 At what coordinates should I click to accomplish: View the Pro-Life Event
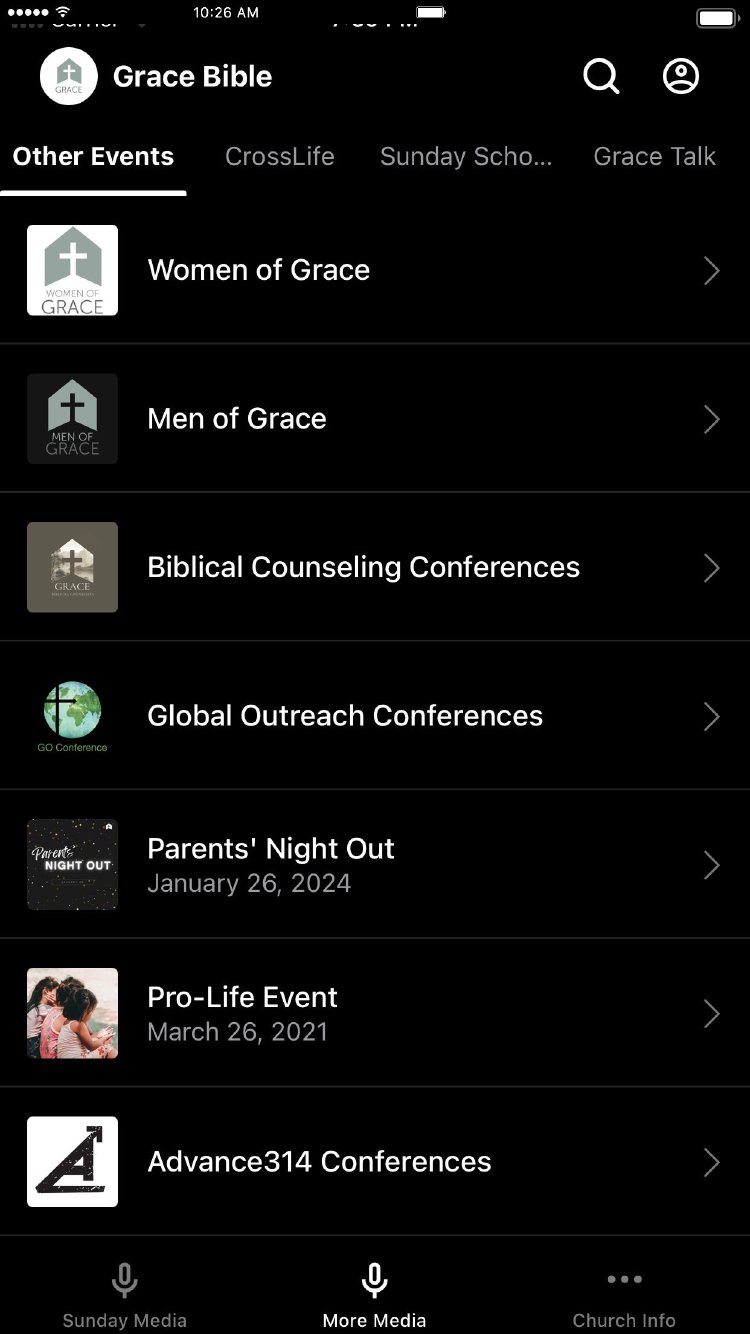[x=375, y=1013]
